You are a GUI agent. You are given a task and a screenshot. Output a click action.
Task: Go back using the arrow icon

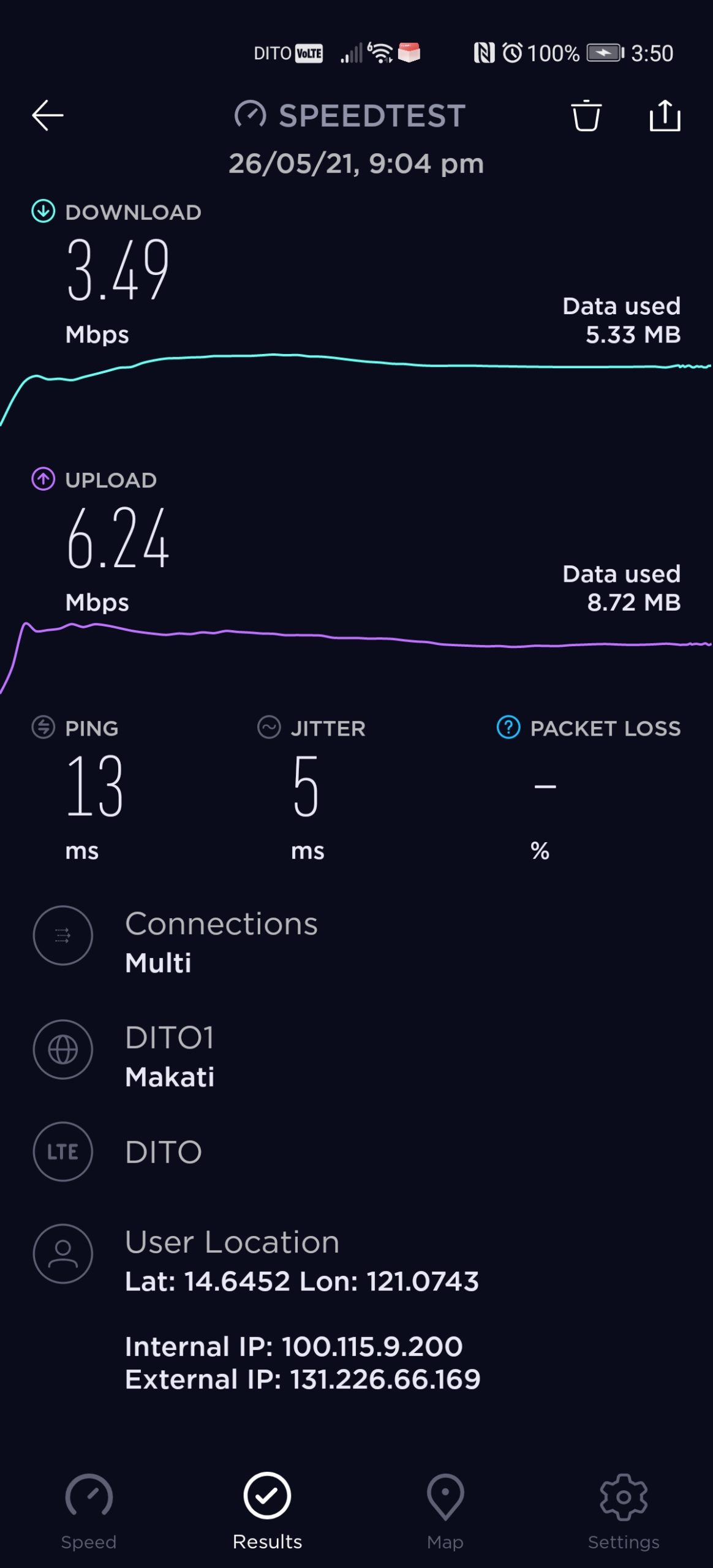click(x=48, y=115)
